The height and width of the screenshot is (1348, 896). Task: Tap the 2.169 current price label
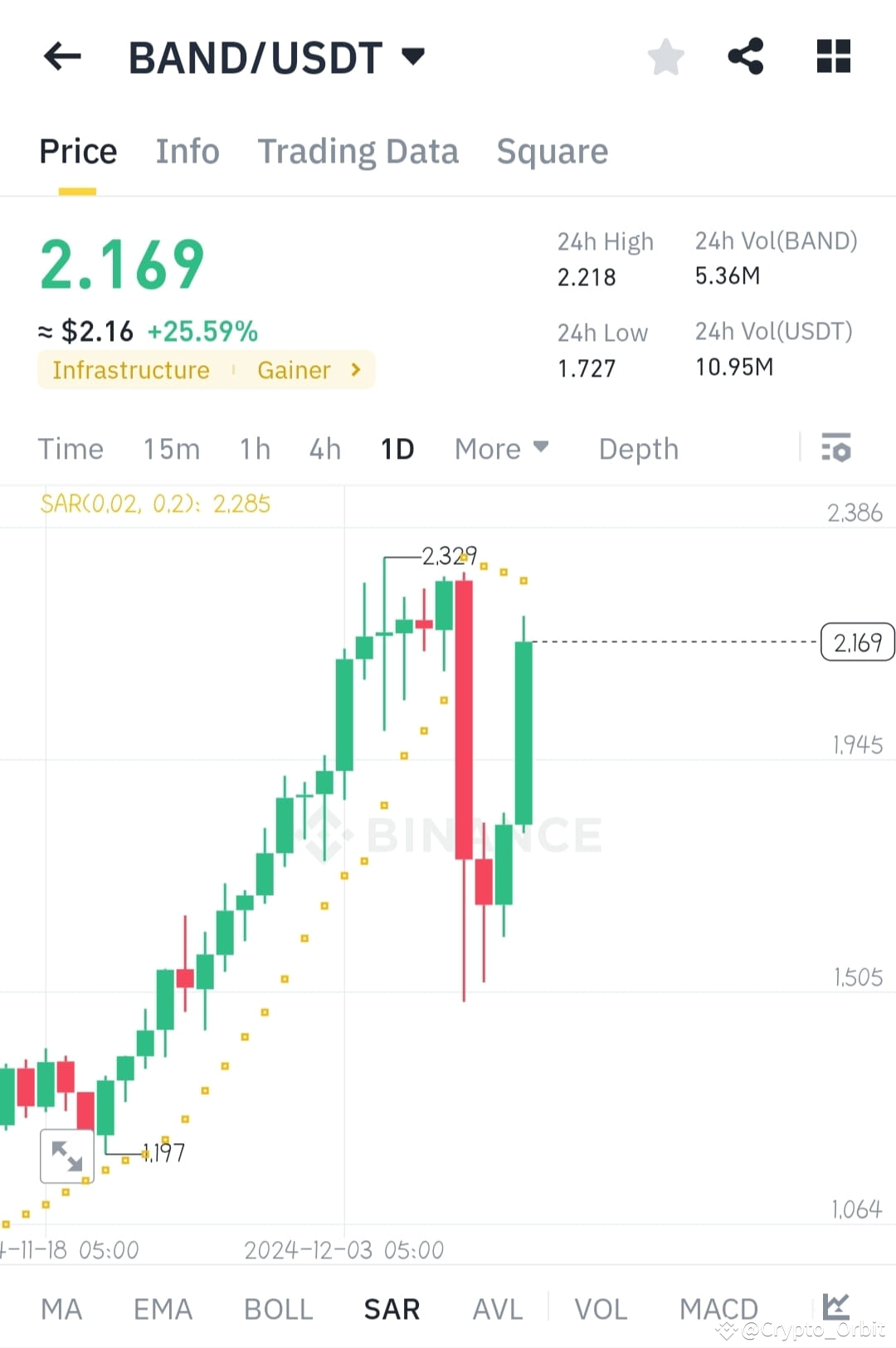(857, 641)
